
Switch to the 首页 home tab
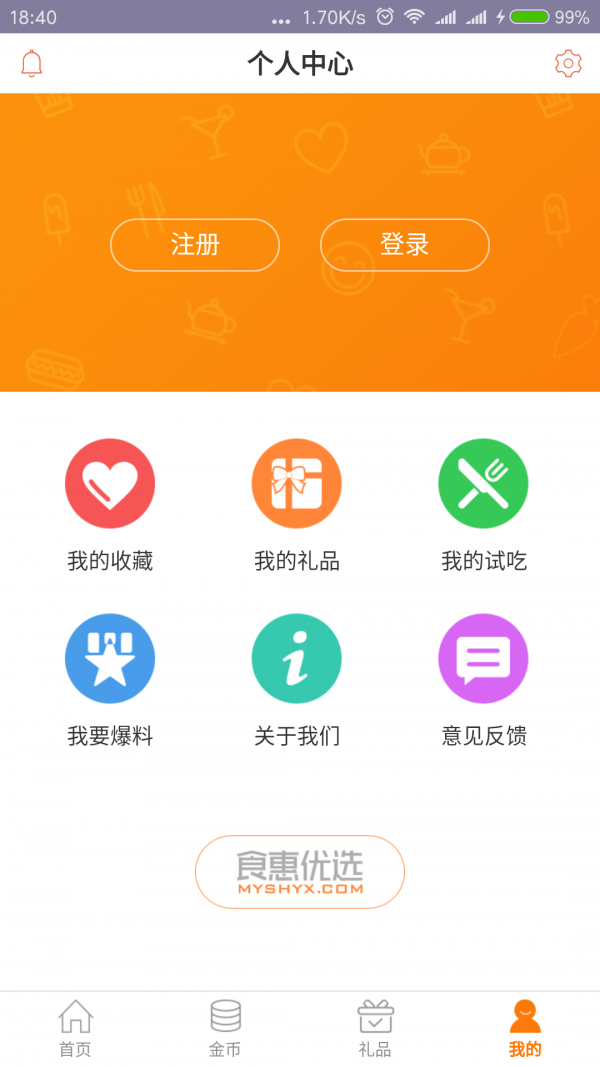point(75,1029)
